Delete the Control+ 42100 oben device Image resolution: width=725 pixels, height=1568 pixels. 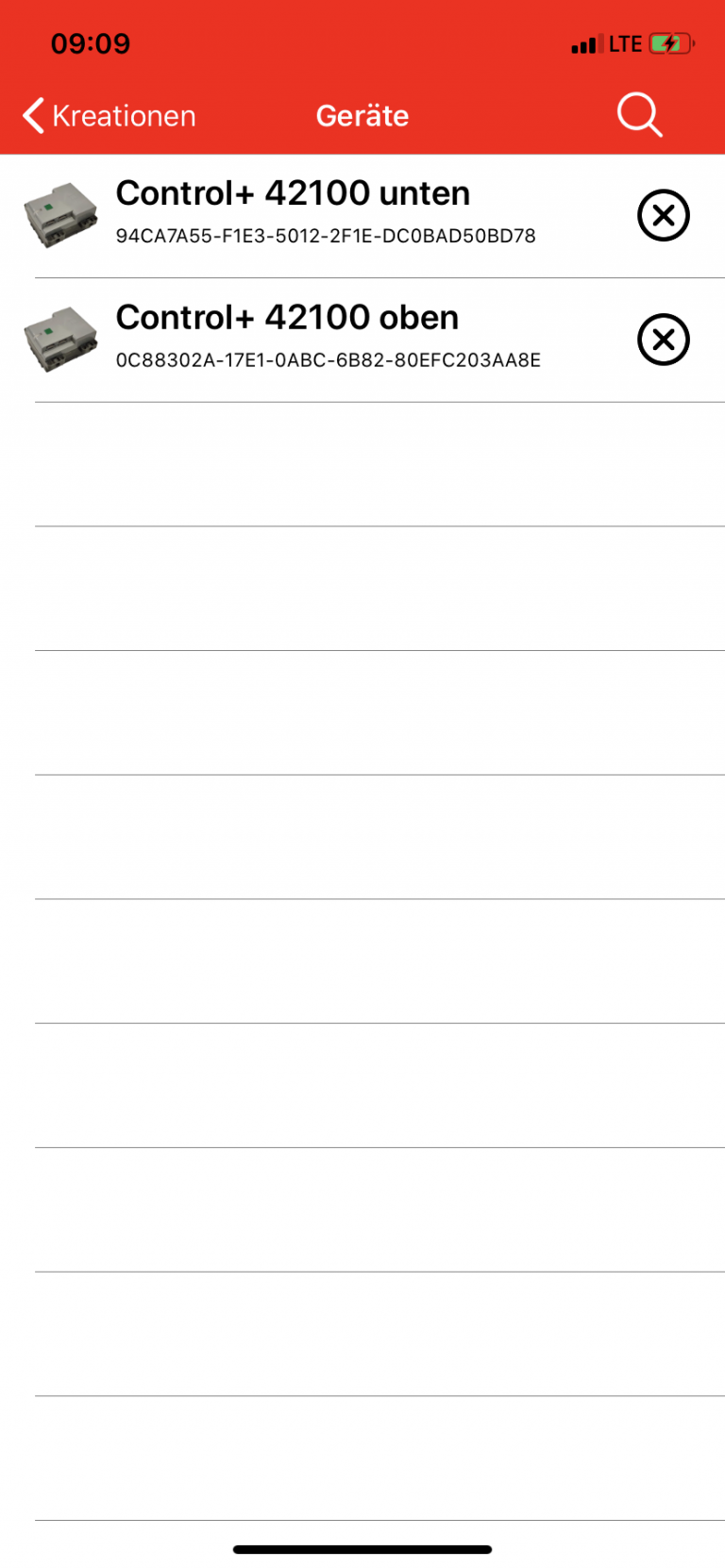pyautogui.click(x=664, y=340)
